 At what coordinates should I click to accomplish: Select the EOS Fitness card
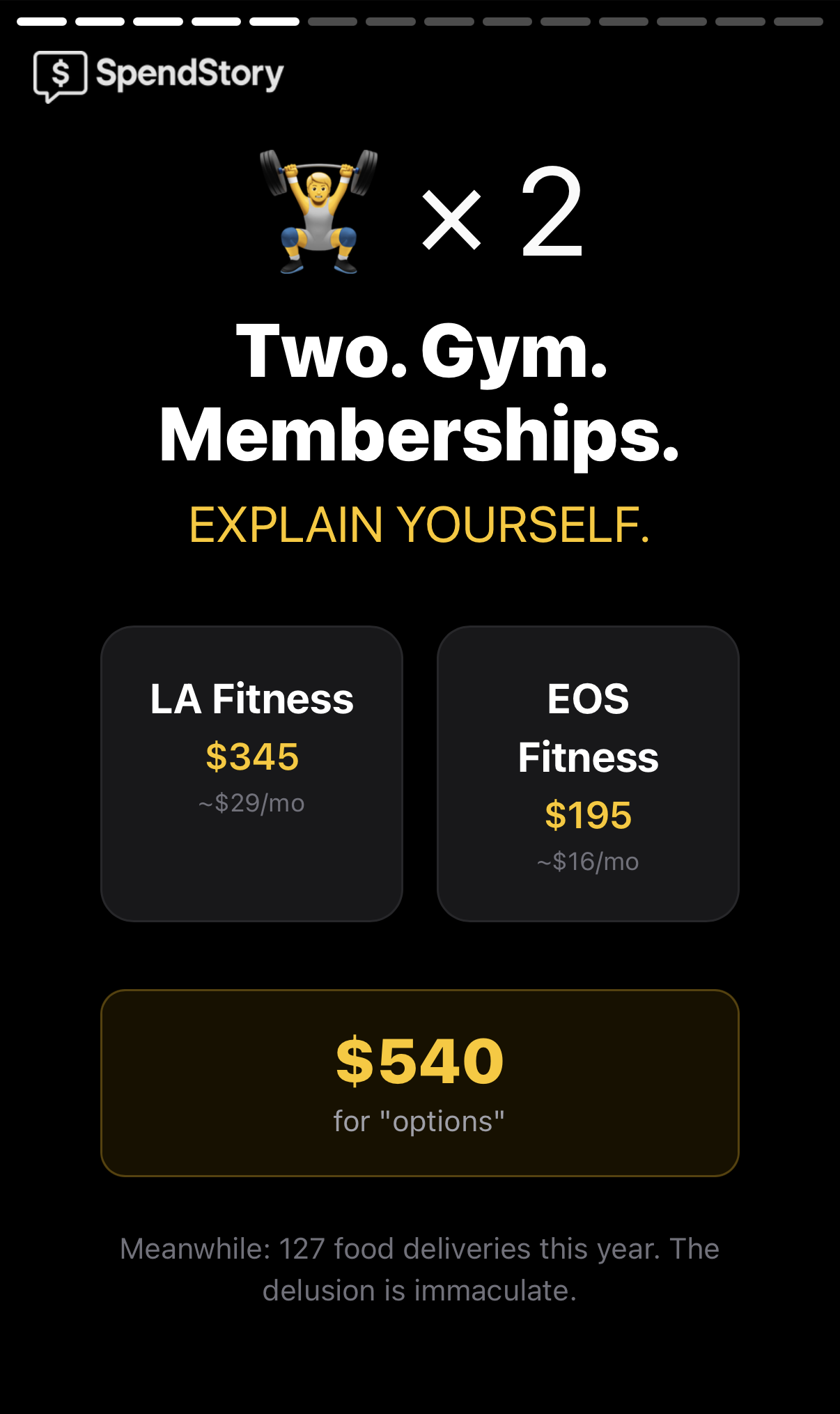(589, 773)
